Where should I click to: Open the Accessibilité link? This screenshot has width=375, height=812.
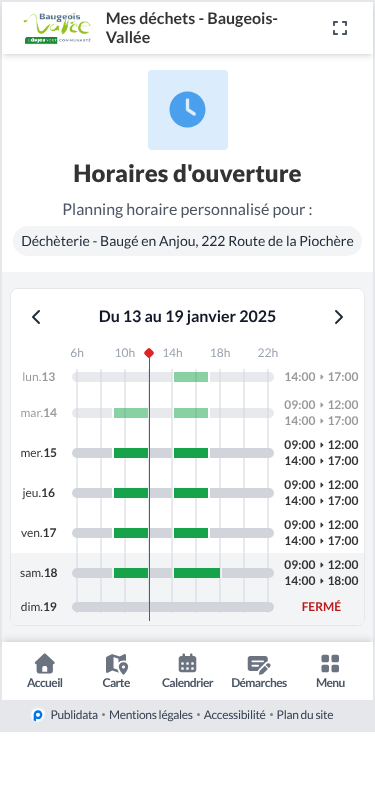pyautogui.click(x=234, y=715)
